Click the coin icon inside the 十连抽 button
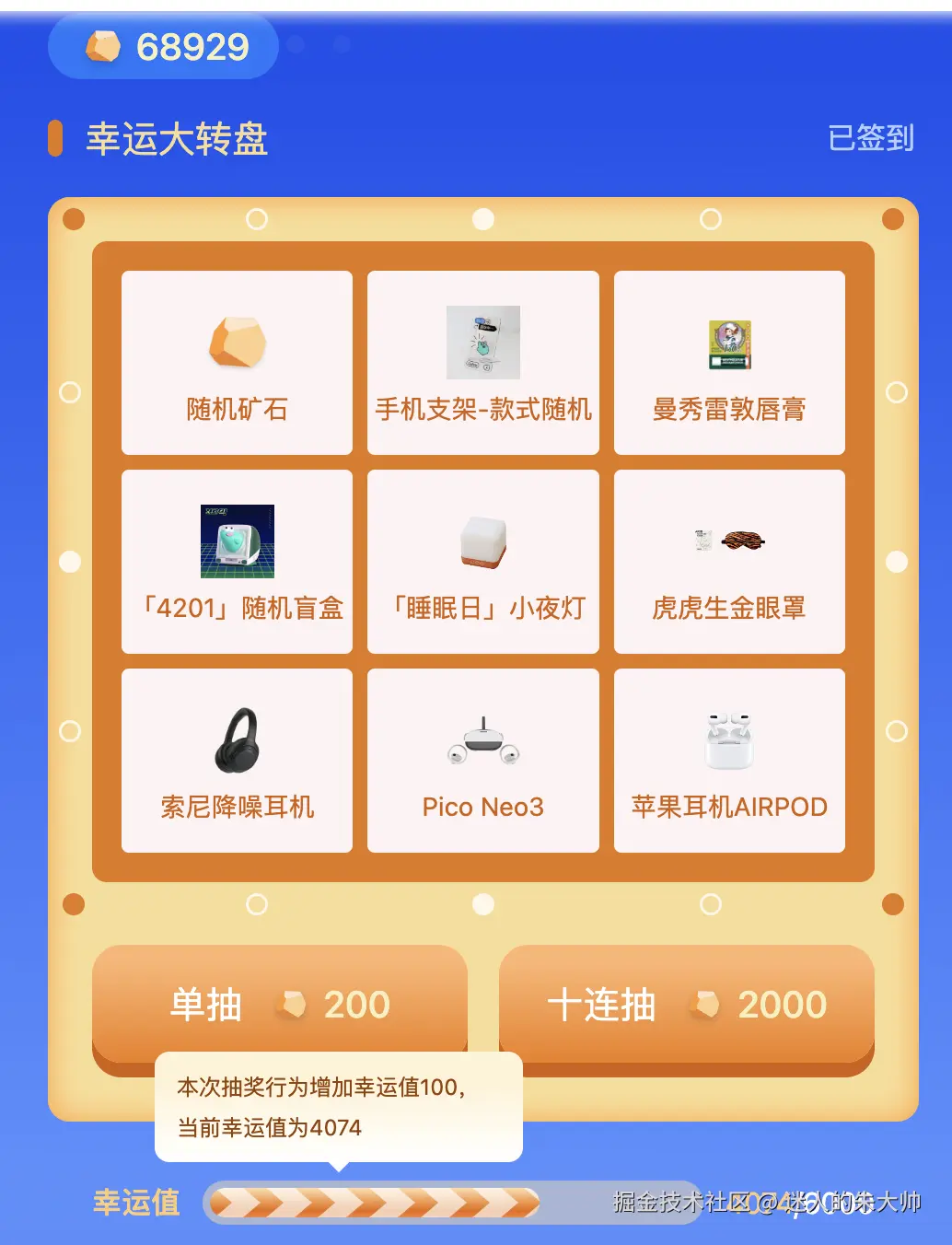Screen dimensions: 952x1245 click(x=705, y=1004)
